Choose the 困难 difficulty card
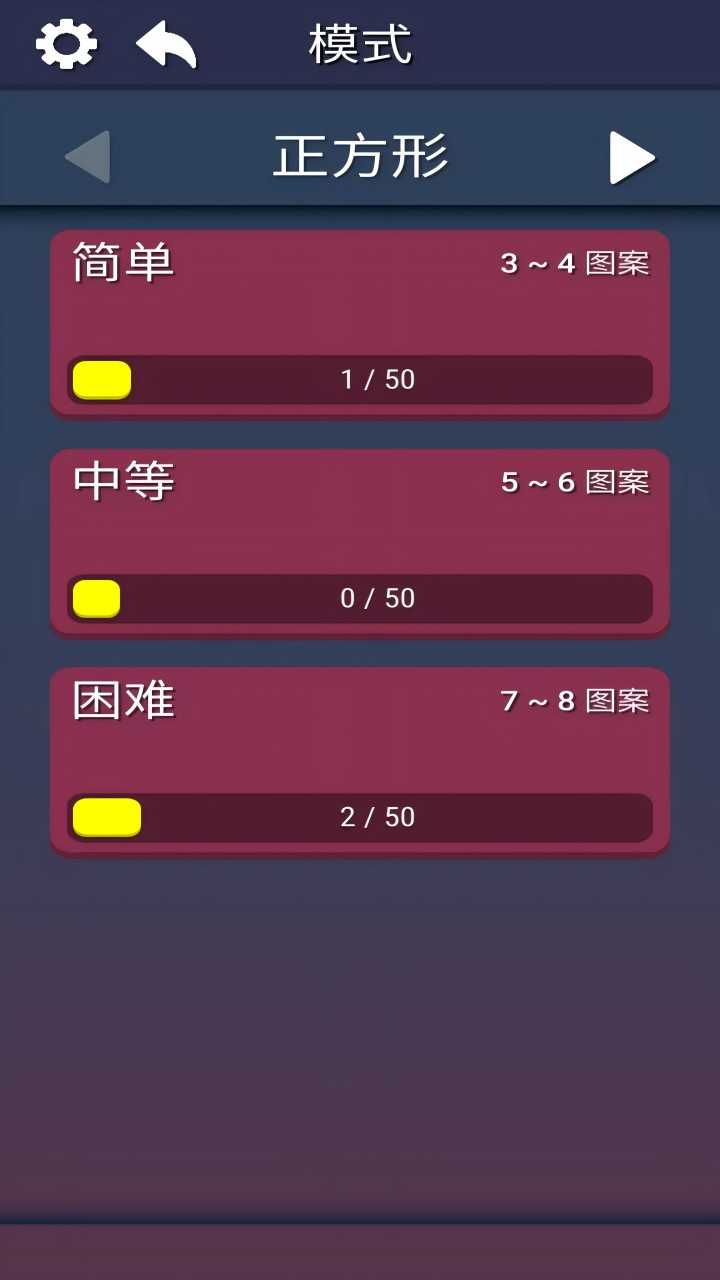This screenshot has width=720, height=1280. [x=360, y=761]
